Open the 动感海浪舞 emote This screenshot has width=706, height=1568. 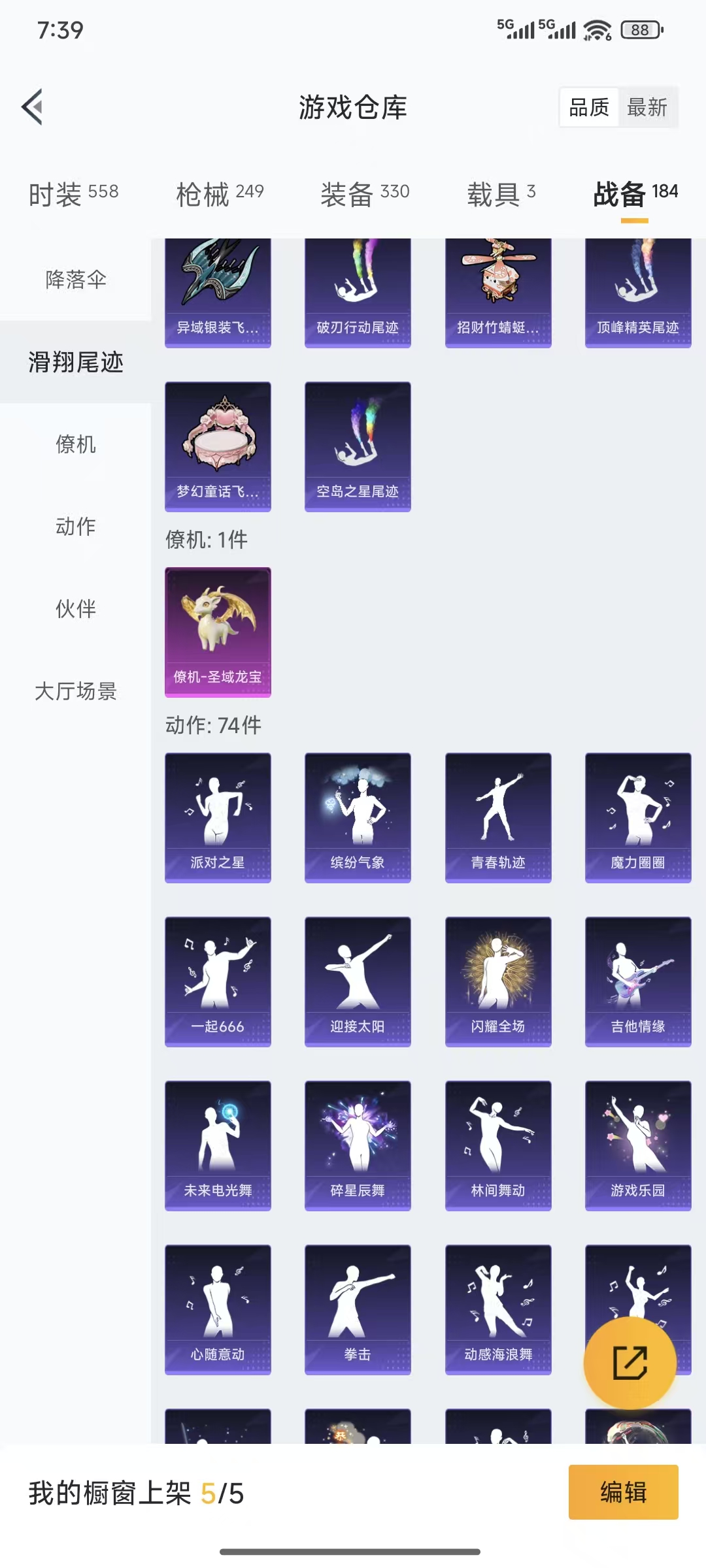pos(498,1309)
